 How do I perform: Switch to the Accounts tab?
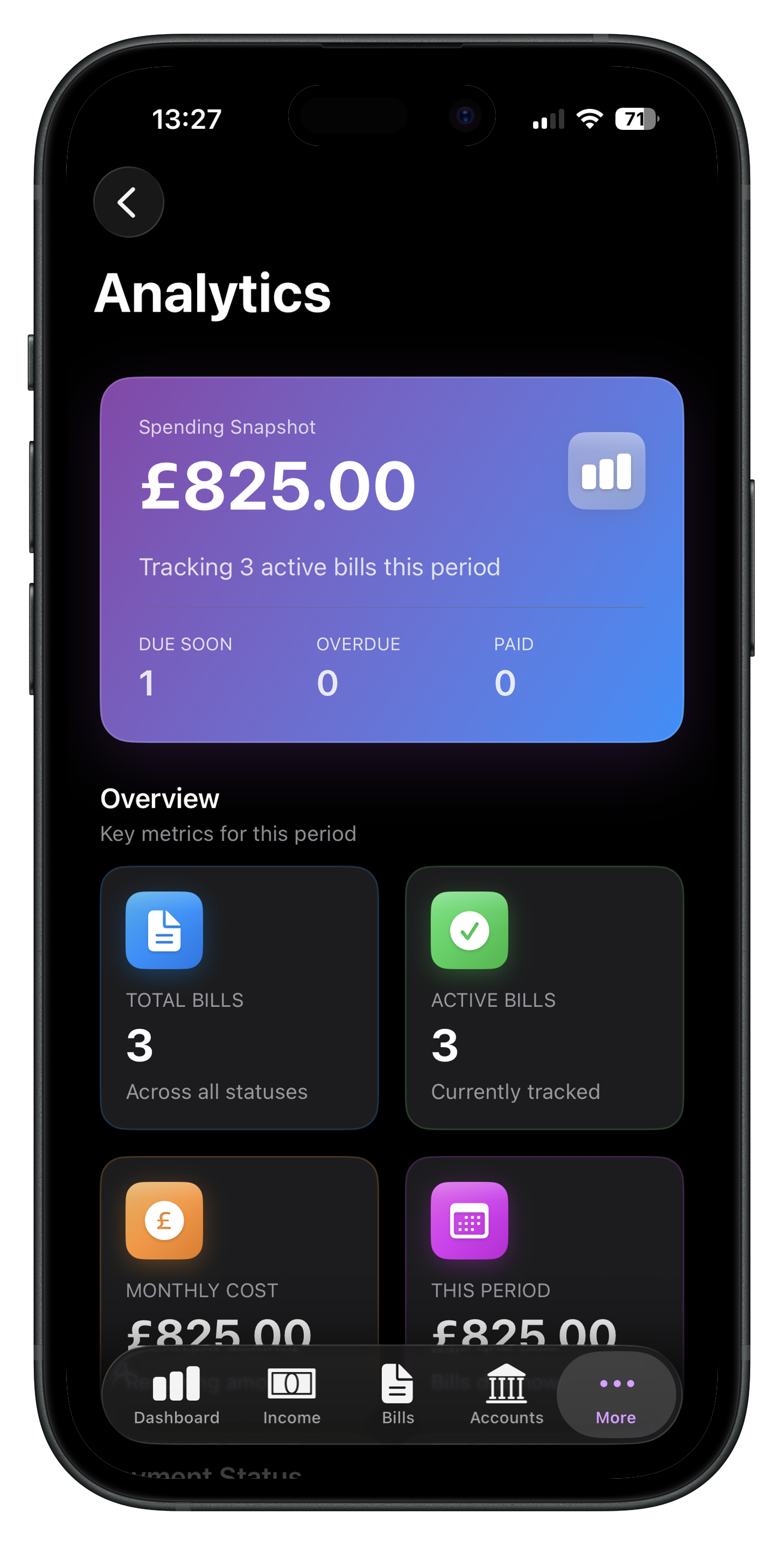tap(506, 1394)
